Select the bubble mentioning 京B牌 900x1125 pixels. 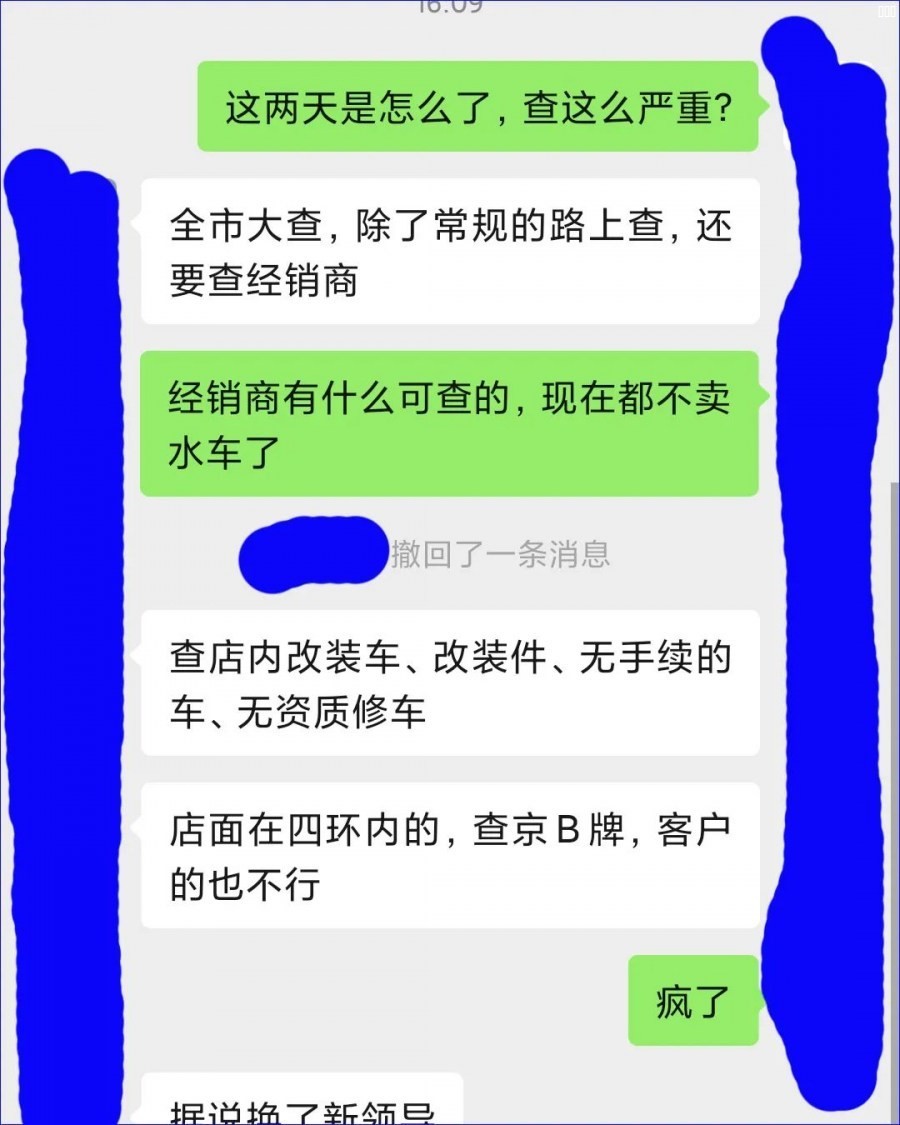(450, 855)
